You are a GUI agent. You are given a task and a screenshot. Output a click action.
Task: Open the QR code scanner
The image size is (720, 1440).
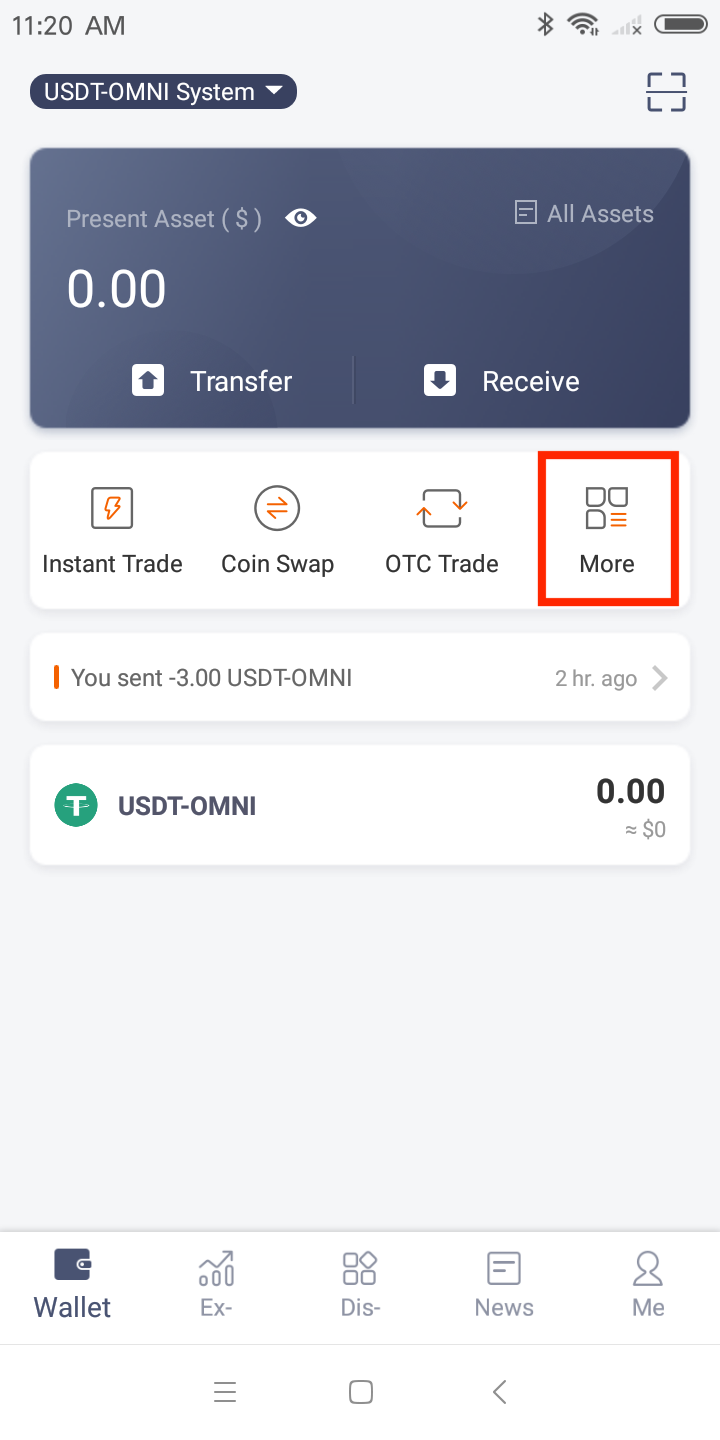click(666, 92)
